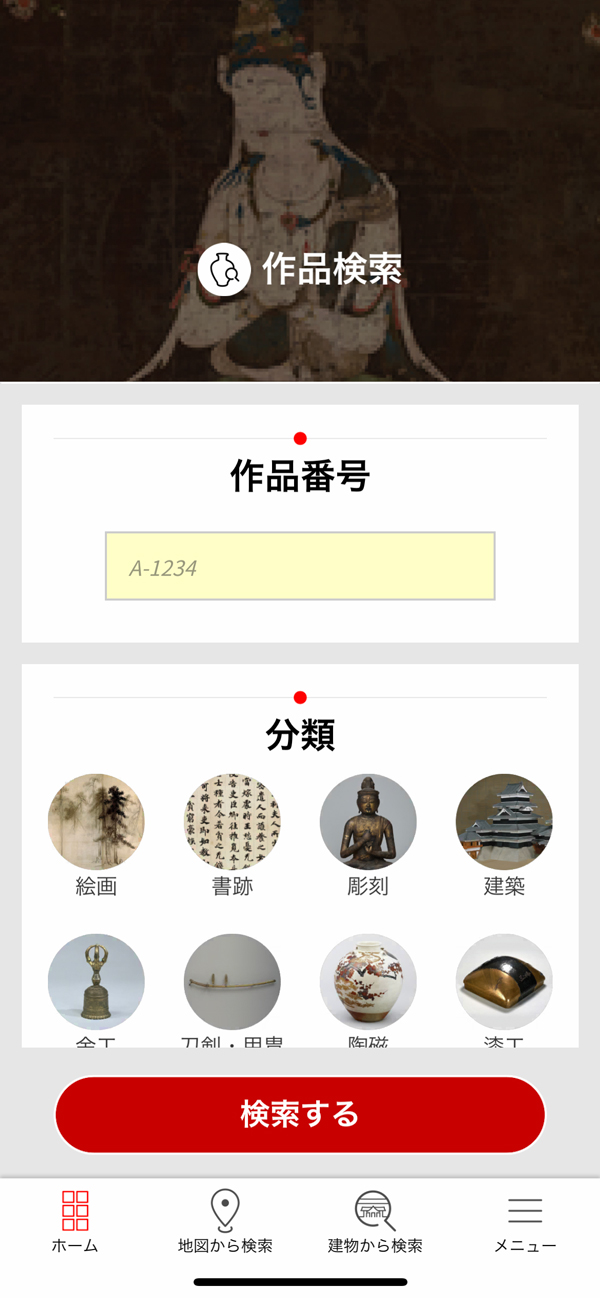Choose the 彫刻 category
Screen dimensions: 600x1298
(x=368, y=822)
